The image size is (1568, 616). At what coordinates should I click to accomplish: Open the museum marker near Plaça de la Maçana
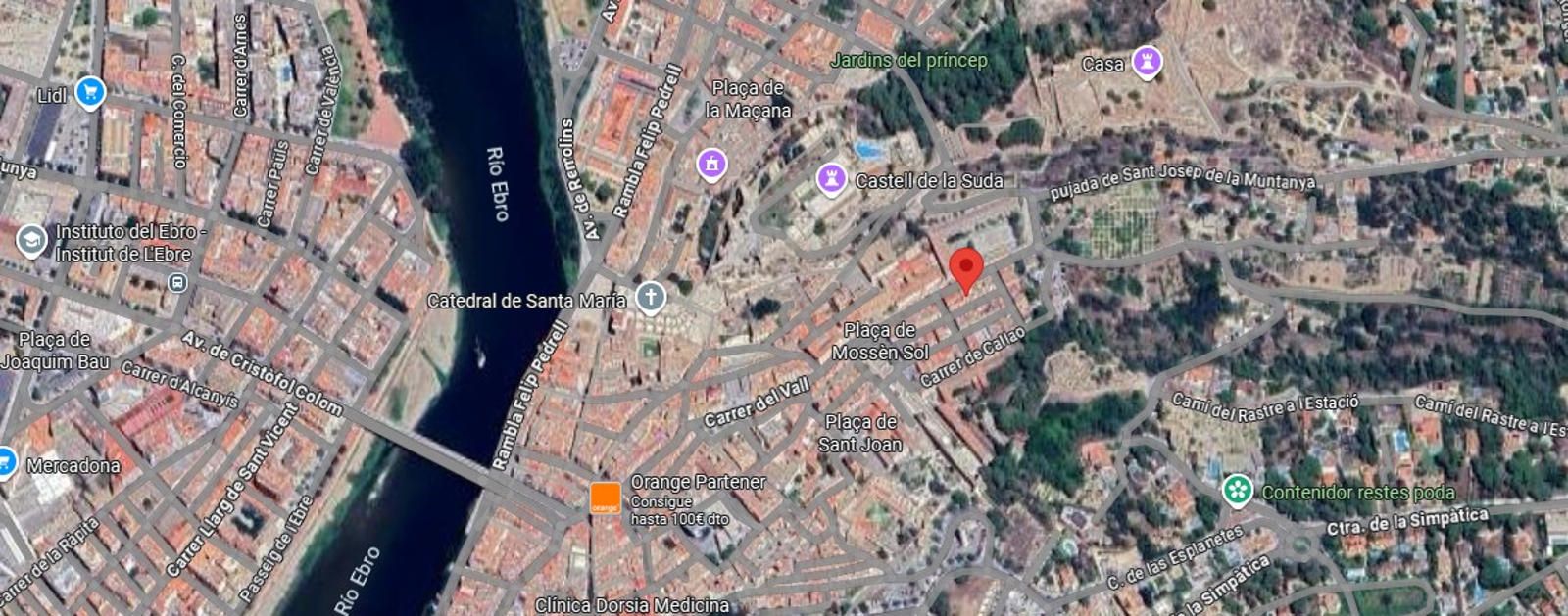(711, 164)
